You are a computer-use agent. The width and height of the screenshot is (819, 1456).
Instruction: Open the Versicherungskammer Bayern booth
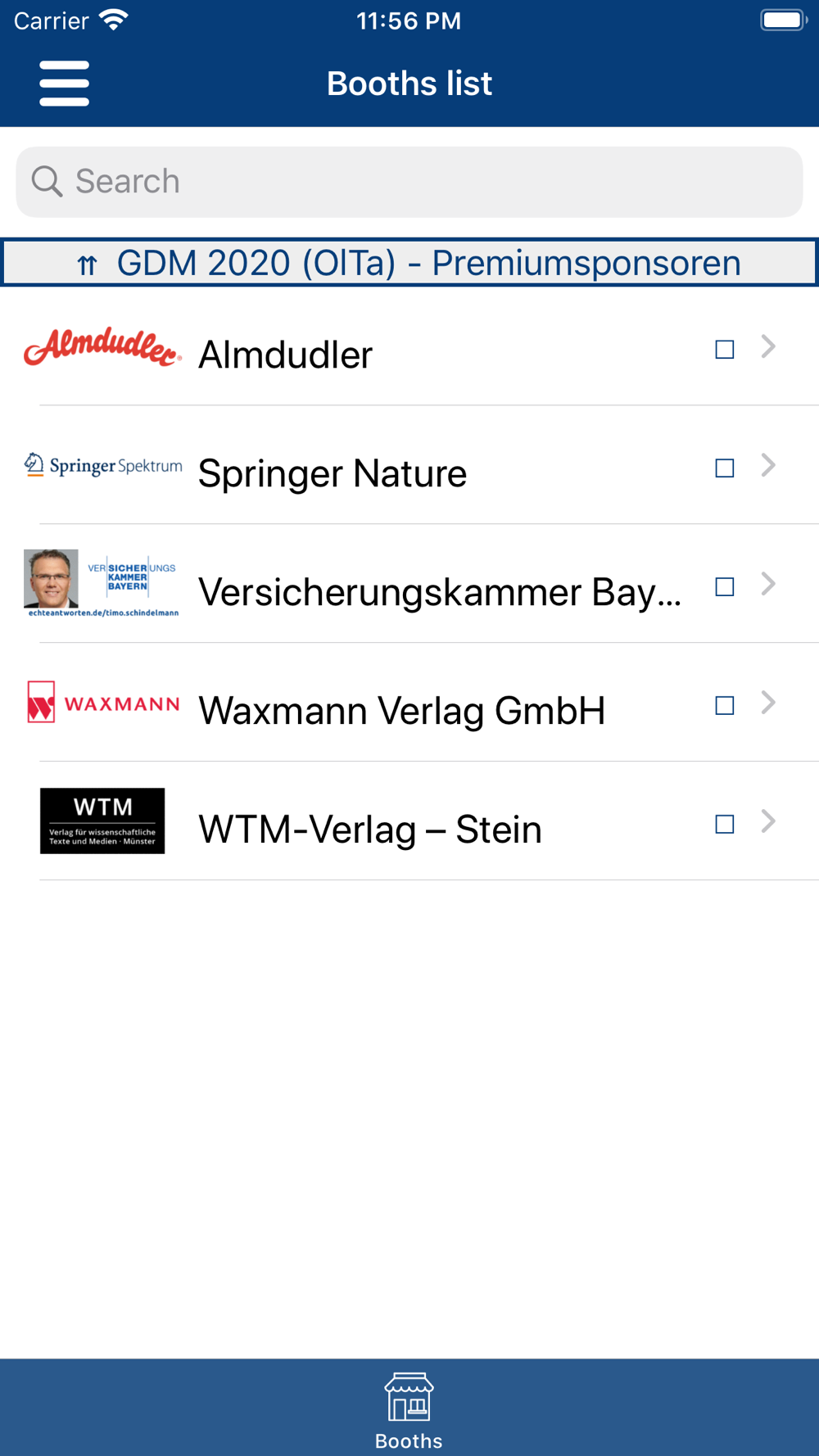pos(409,584)
